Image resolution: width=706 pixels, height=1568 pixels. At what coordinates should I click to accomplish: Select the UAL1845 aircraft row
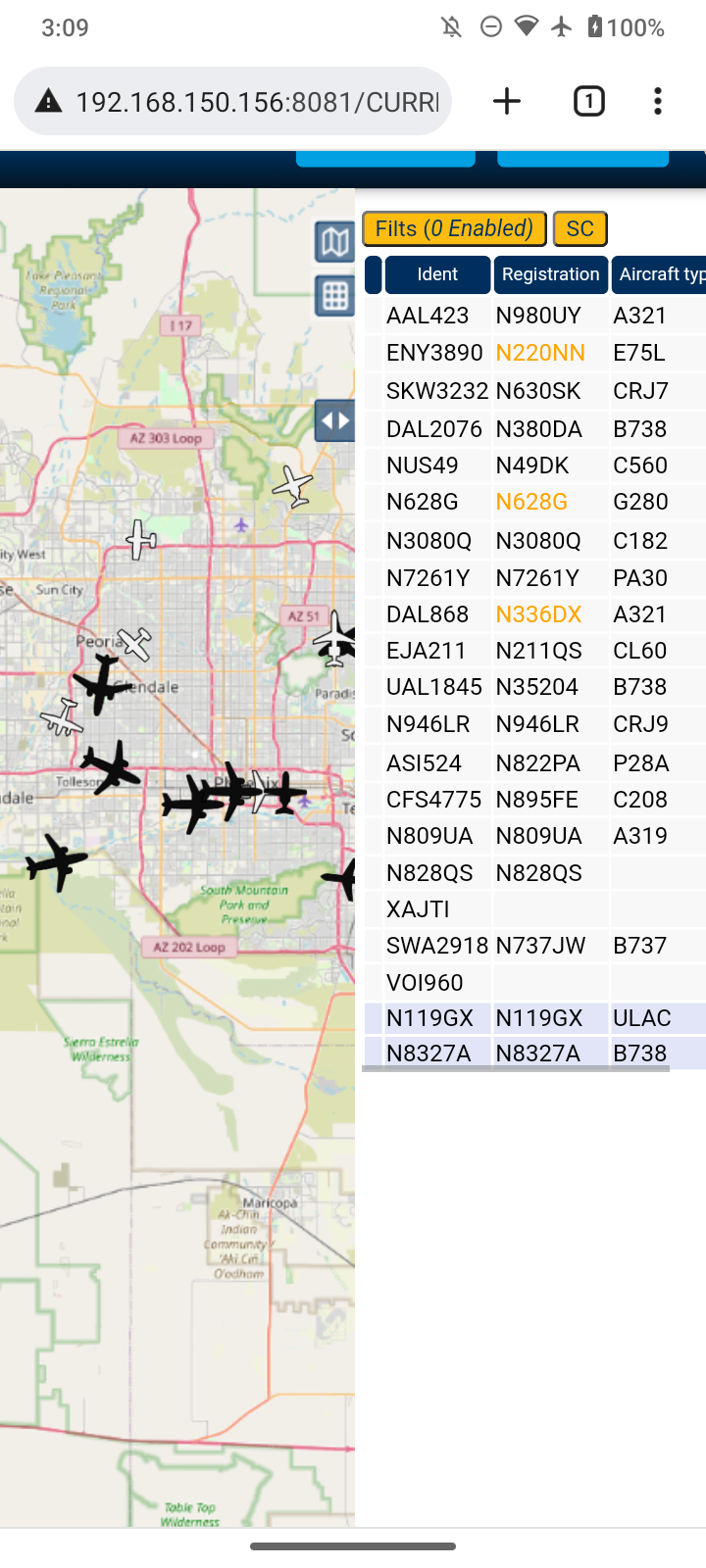pos(534,687)
